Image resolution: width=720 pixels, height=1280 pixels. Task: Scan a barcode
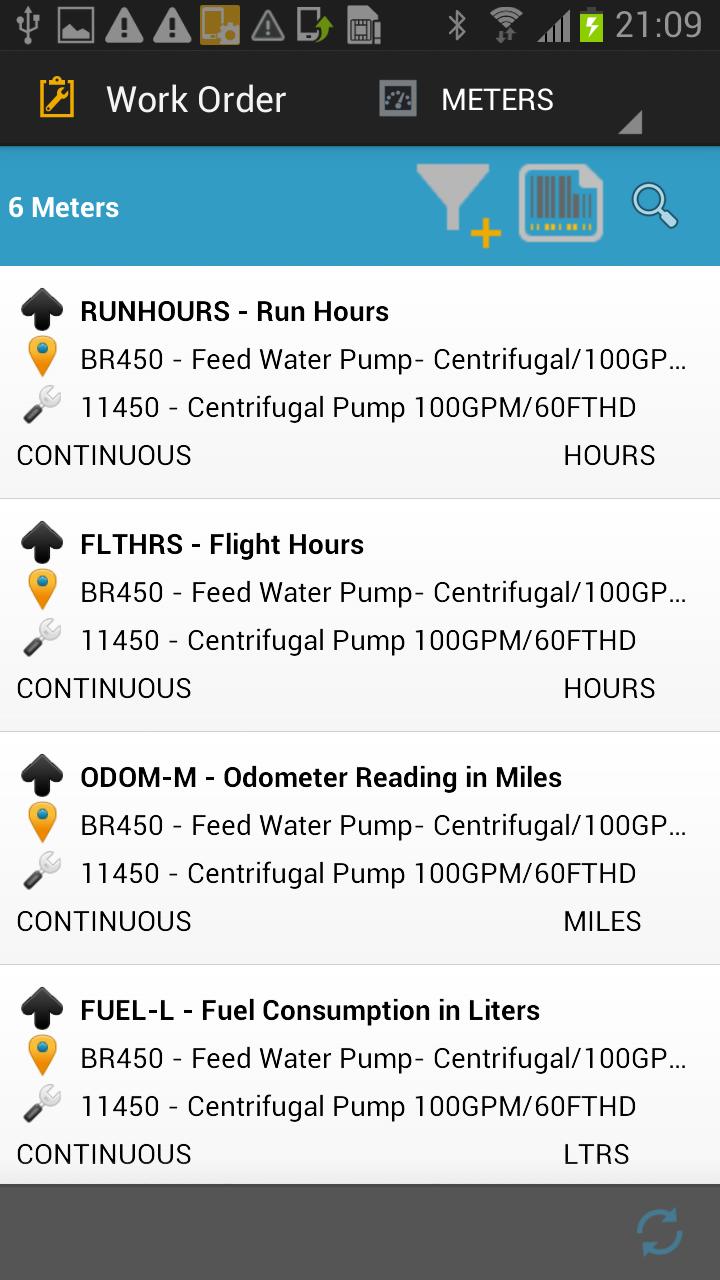click(x=560, y=205)
